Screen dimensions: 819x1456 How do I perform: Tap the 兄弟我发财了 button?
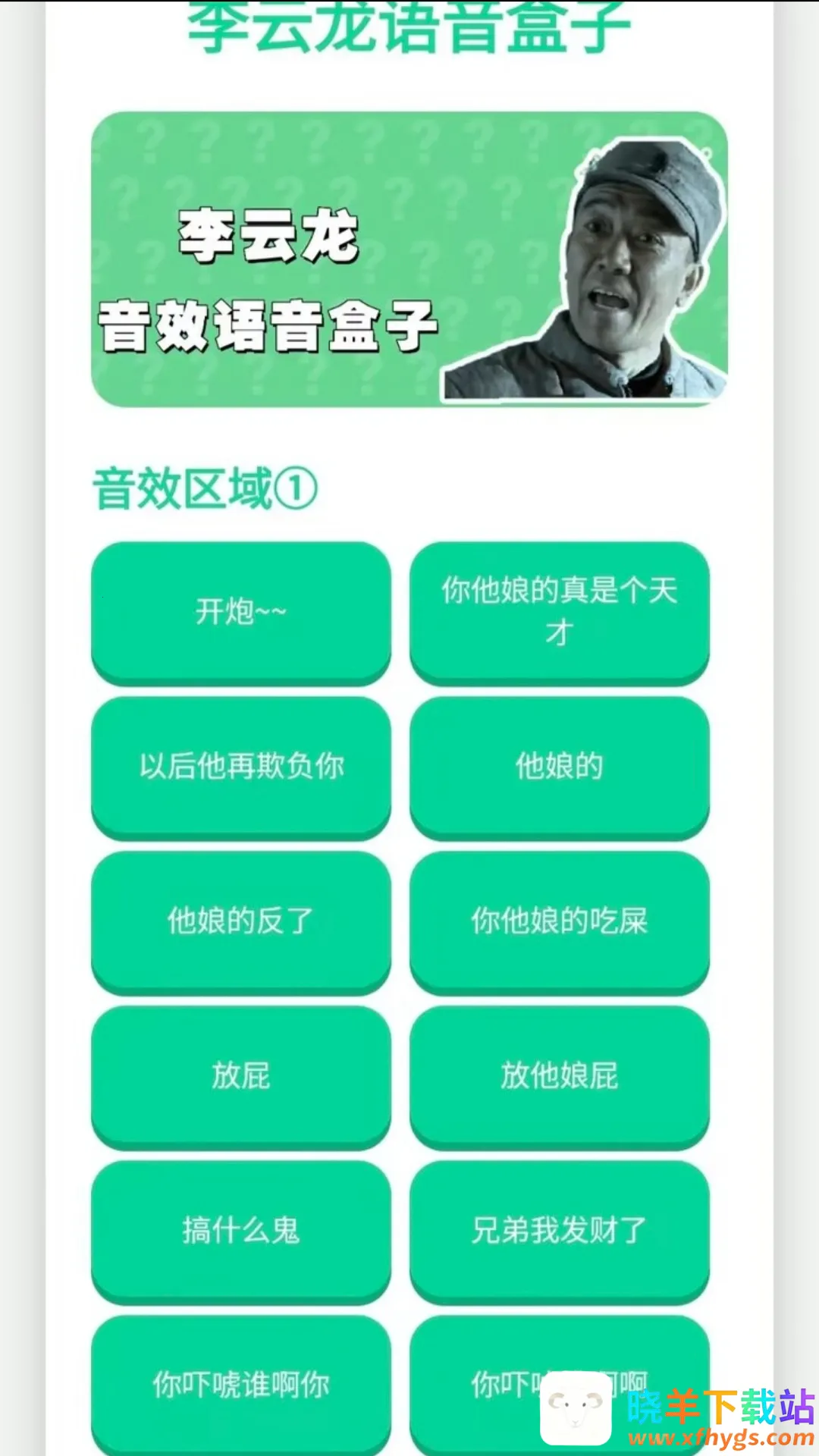[560, 1230]
